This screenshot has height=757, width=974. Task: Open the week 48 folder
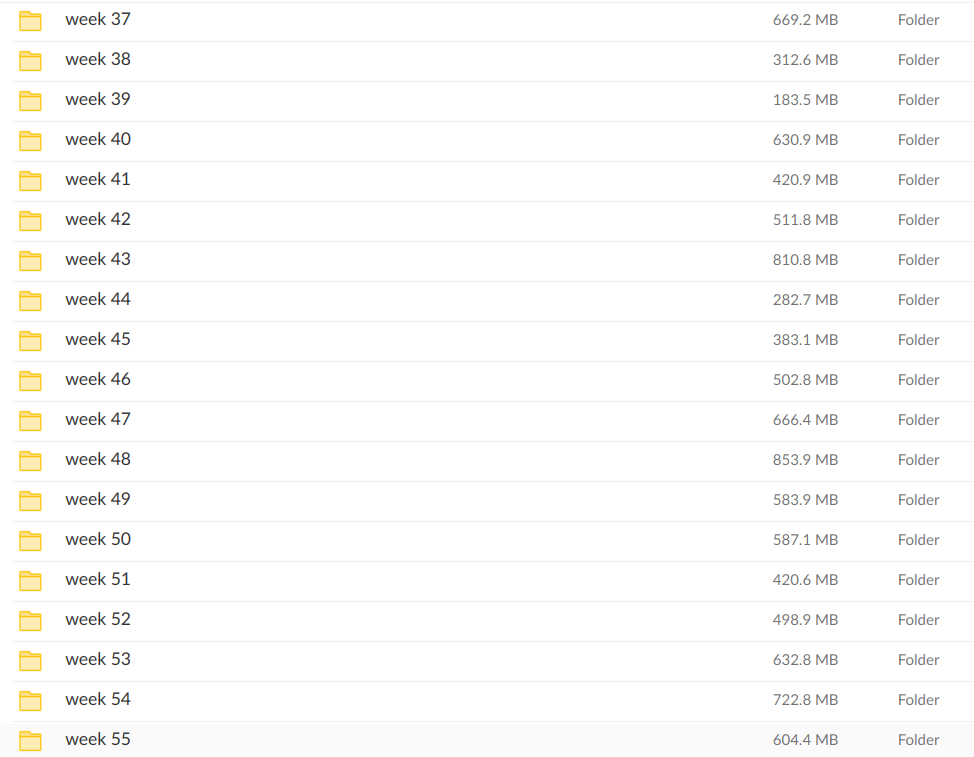click(x=98, y=460)
